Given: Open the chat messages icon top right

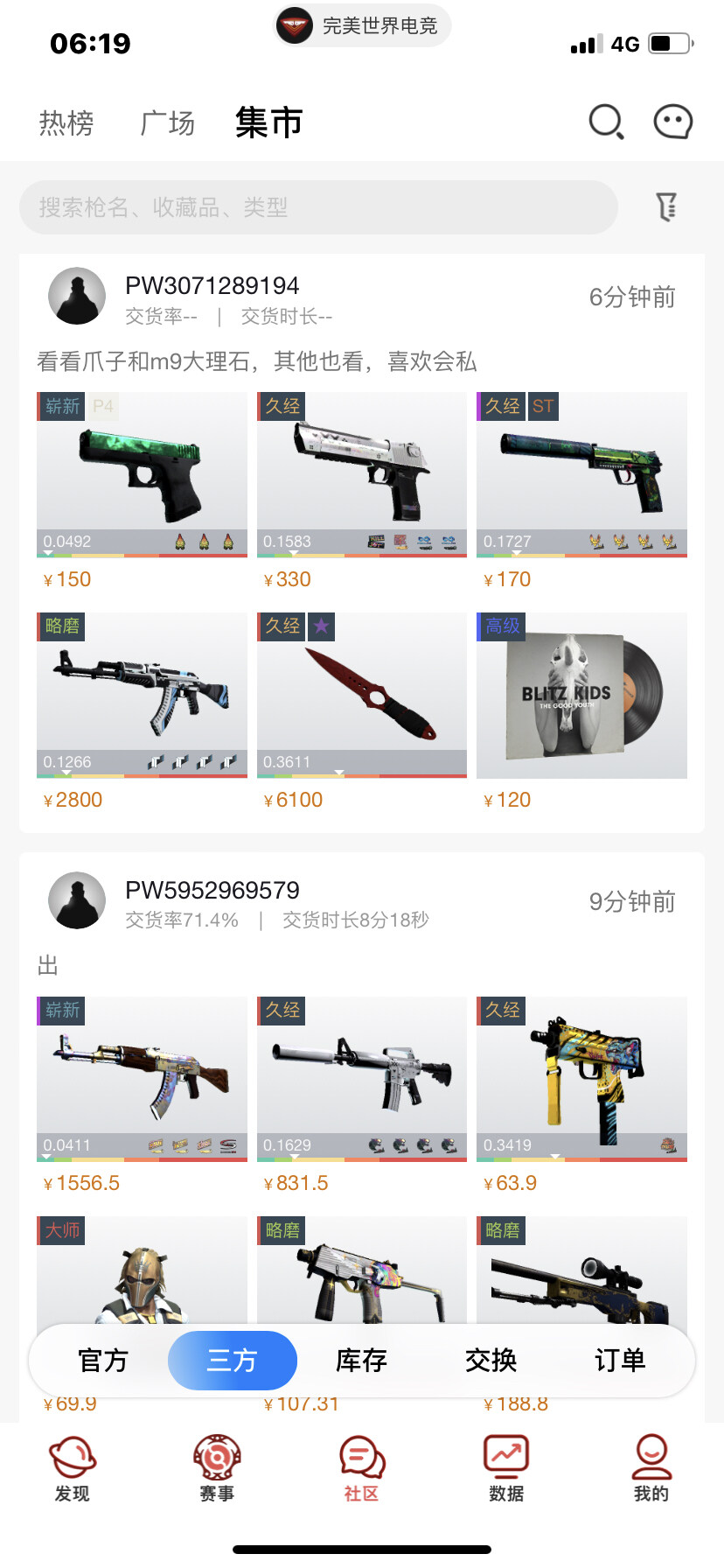Looking at the screenshot, I should [672, 122].
